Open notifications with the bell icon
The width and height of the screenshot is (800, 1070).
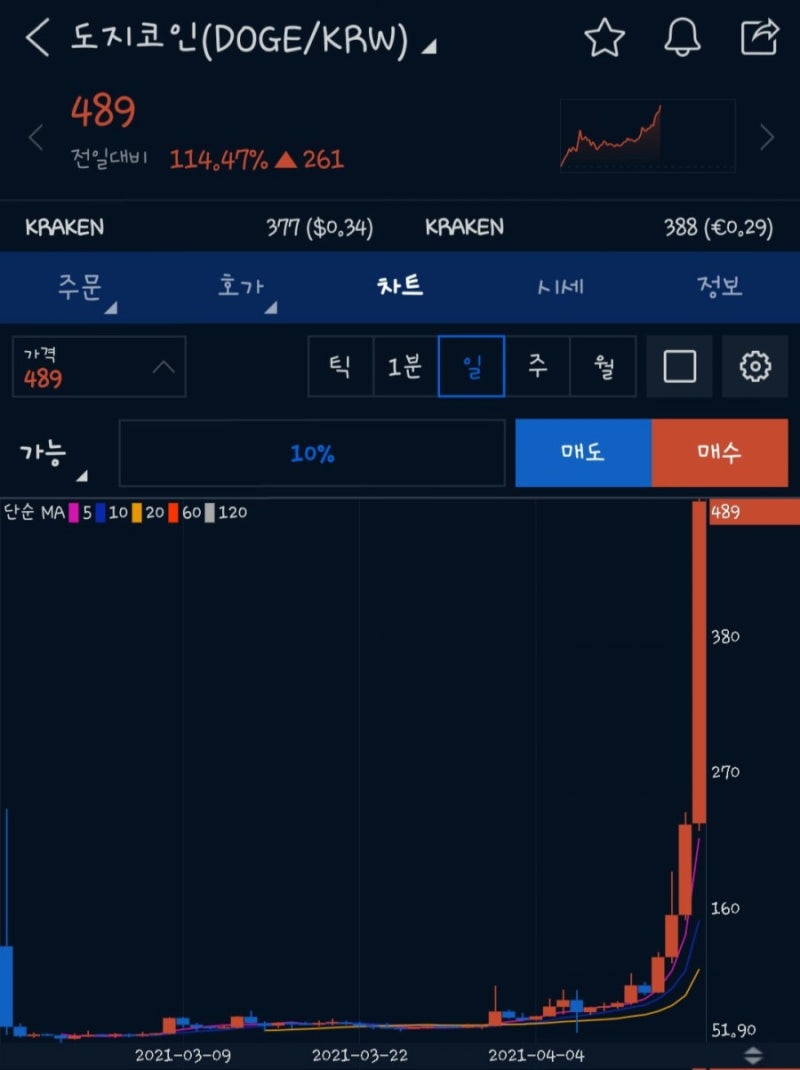point(682,37)
